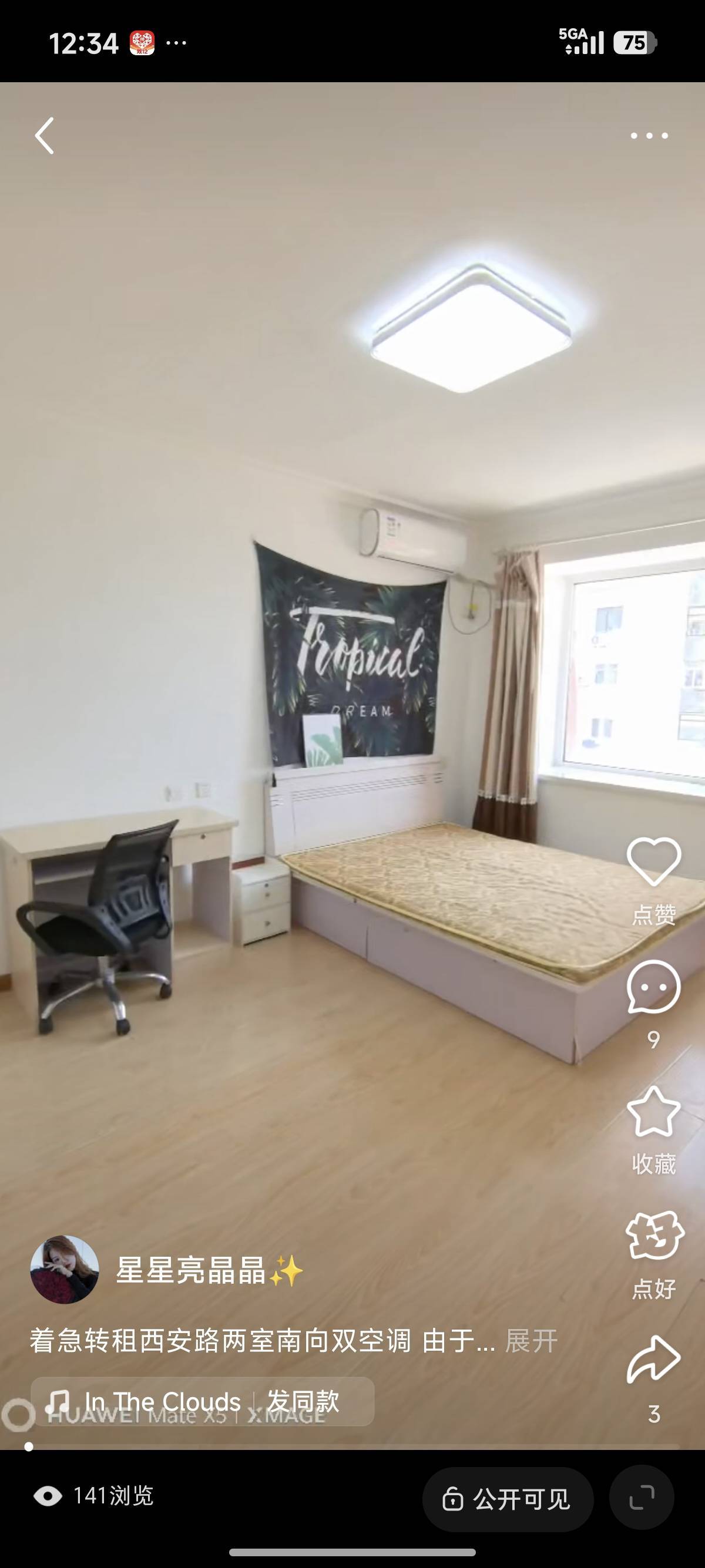Visit the profile name 星星亮晶晶

pos(191,1270)
